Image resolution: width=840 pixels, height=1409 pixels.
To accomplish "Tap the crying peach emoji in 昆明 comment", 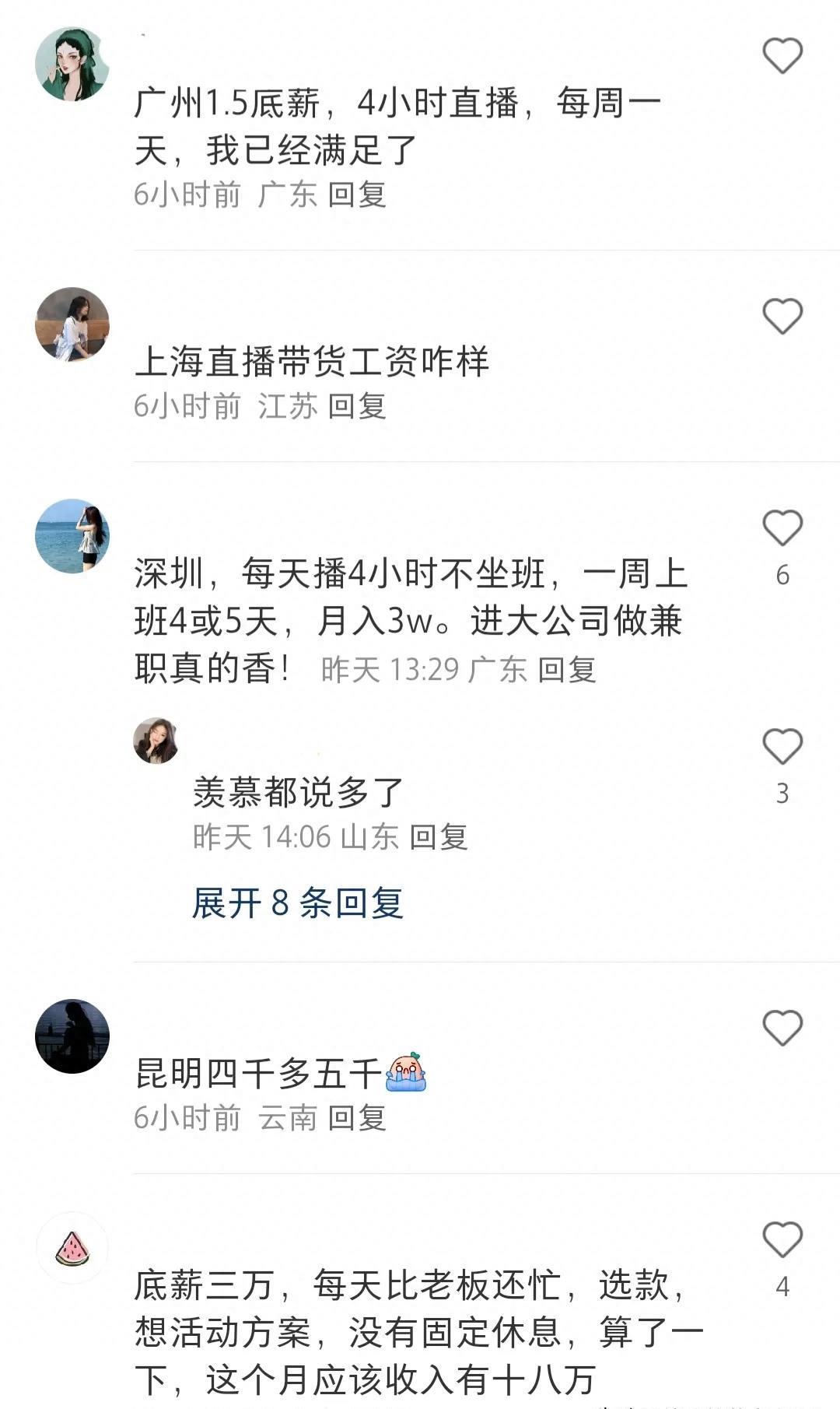I will [x=404, y=1071].
